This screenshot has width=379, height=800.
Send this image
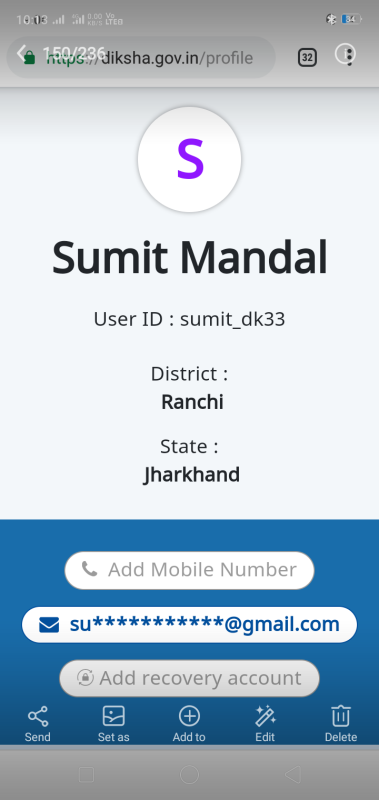38,723
